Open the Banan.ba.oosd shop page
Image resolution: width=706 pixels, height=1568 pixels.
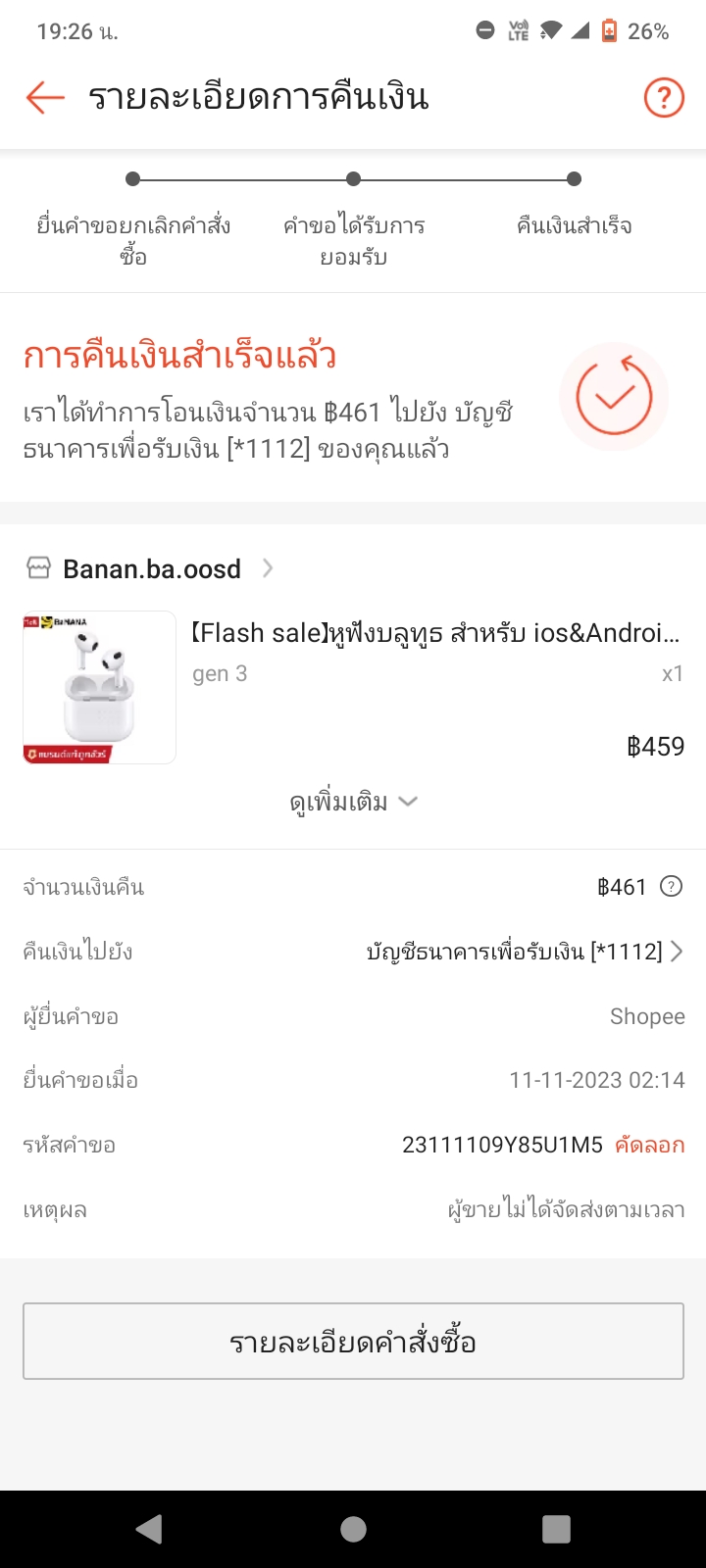pyautogui.click(x=152, y=568)
